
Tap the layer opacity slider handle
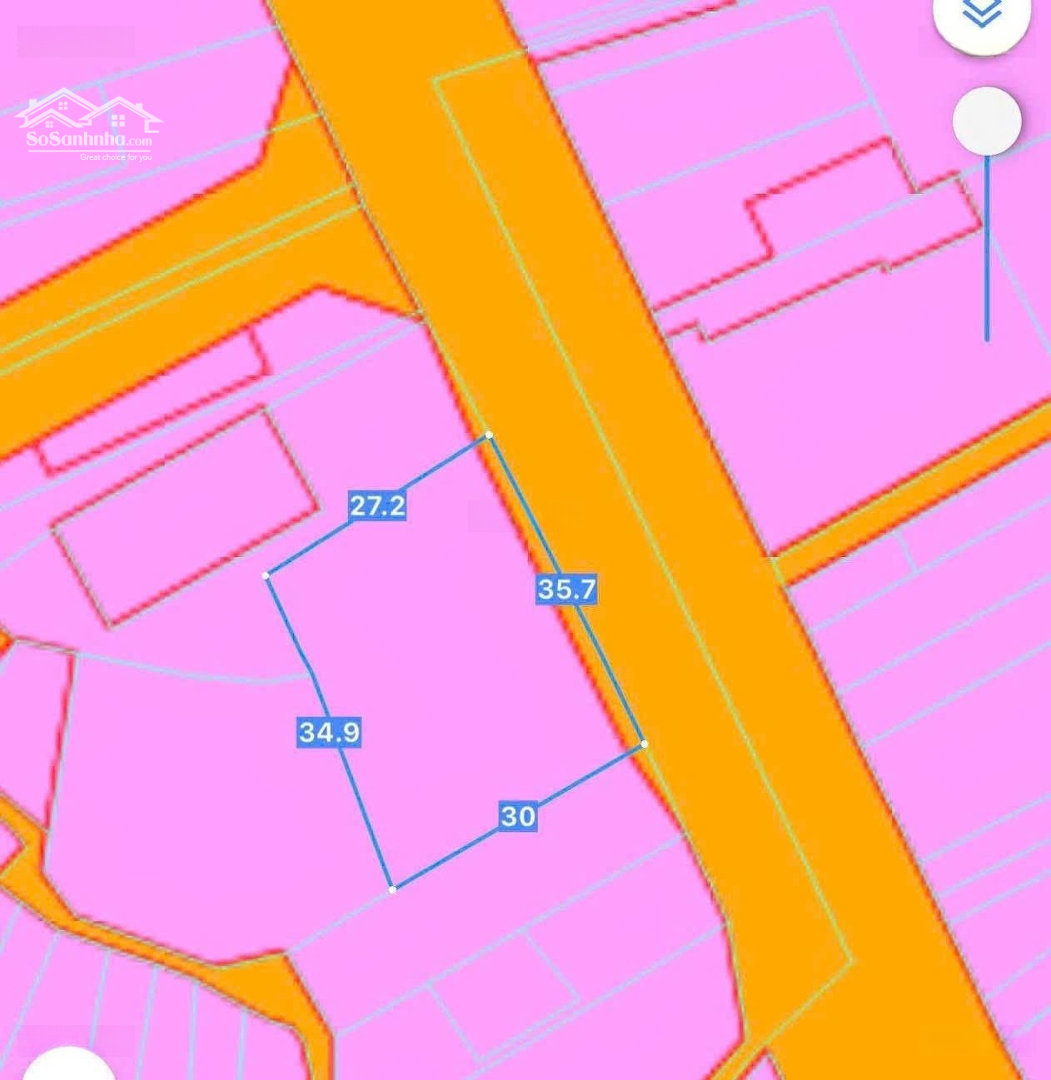click(987, 121)
